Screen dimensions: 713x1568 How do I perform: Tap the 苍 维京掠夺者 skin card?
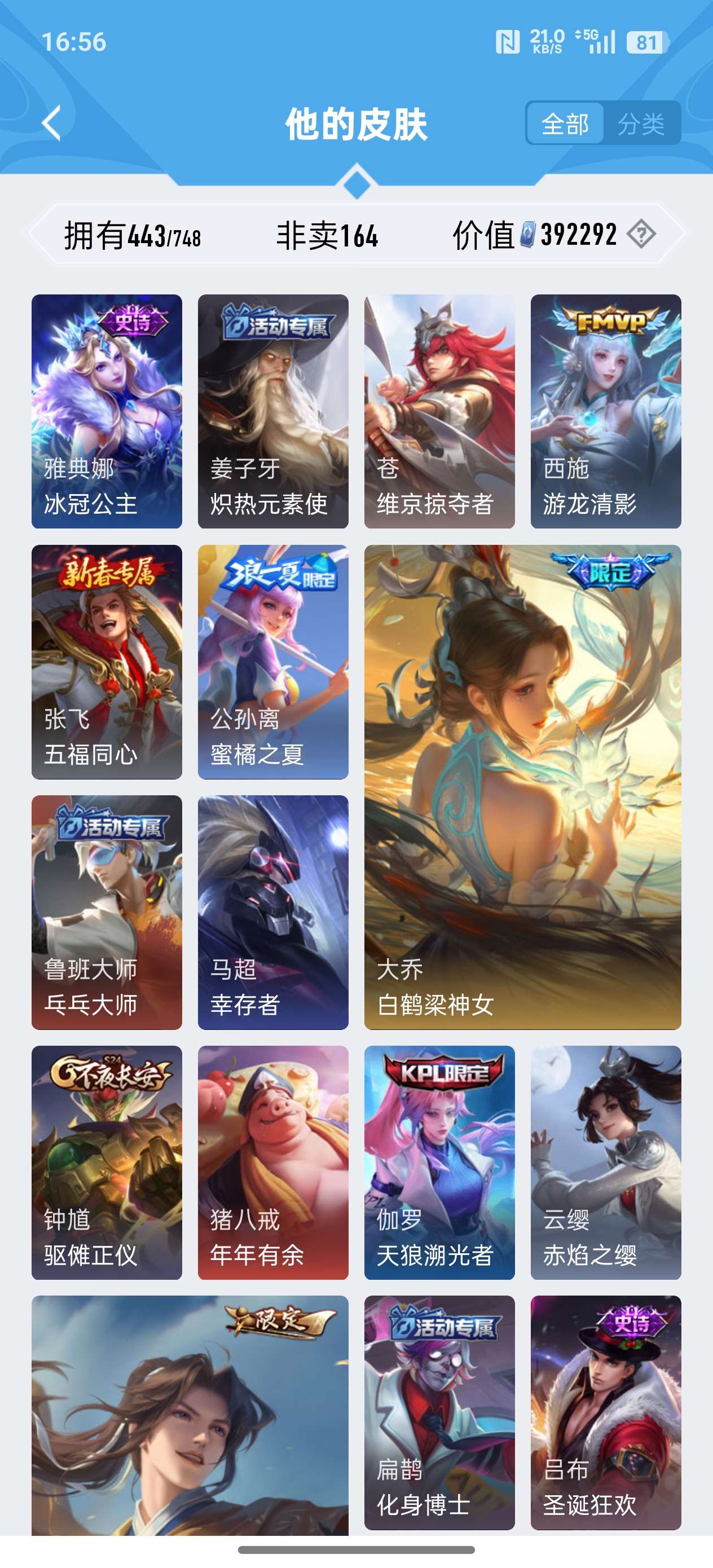pos(439,411)
